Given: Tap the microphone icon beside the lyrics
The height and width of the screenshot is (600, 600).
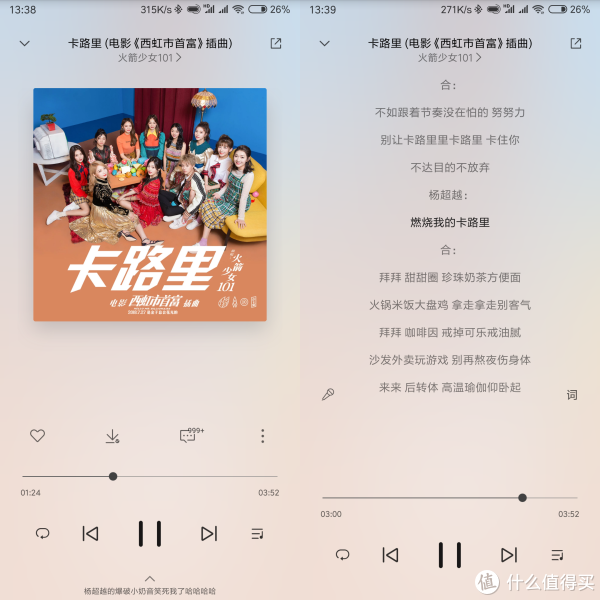Looking at the screenshot, I should point(328,395).
